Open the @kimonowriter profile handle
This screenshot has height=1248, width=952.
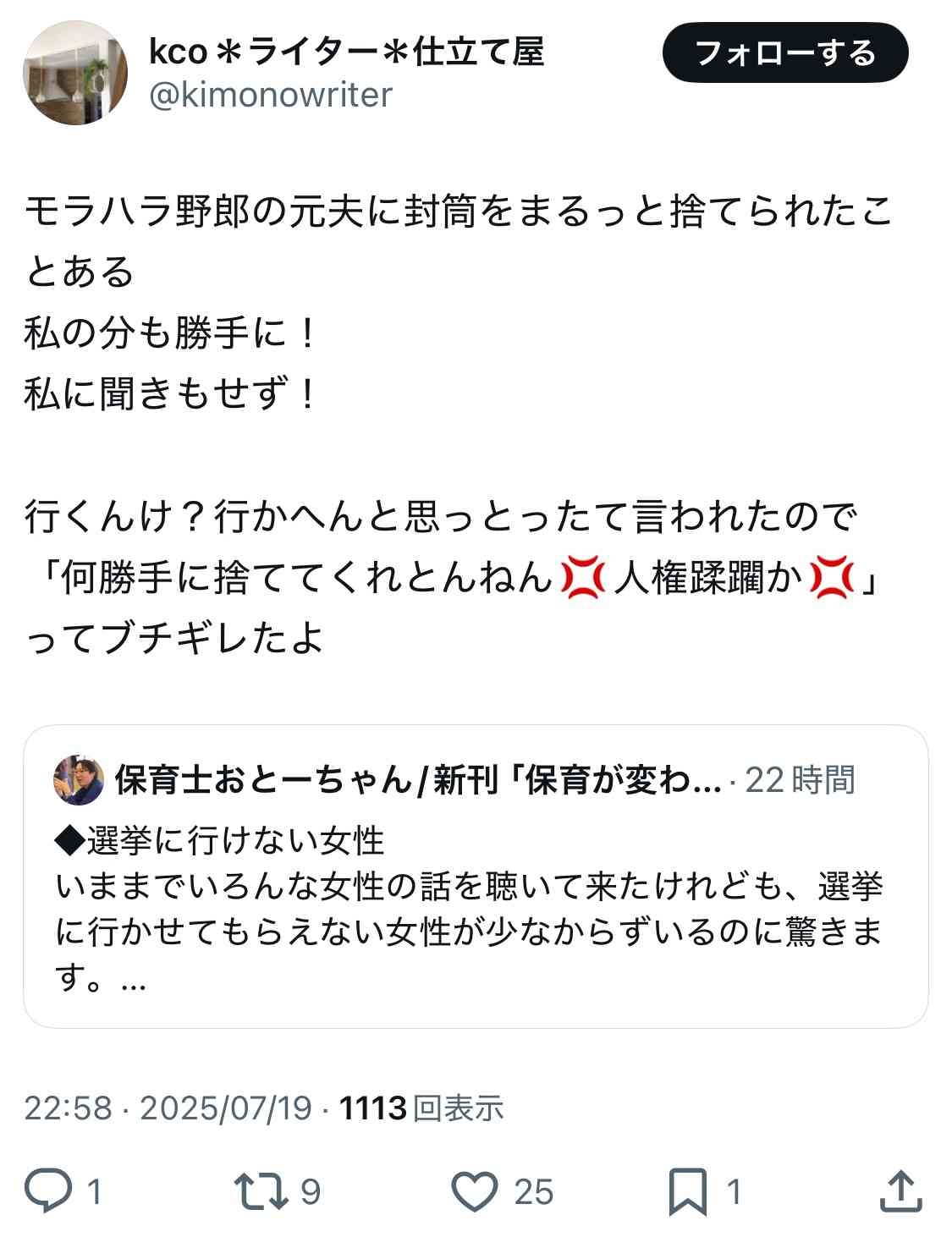pyautogui.click(x=270, y=95)
